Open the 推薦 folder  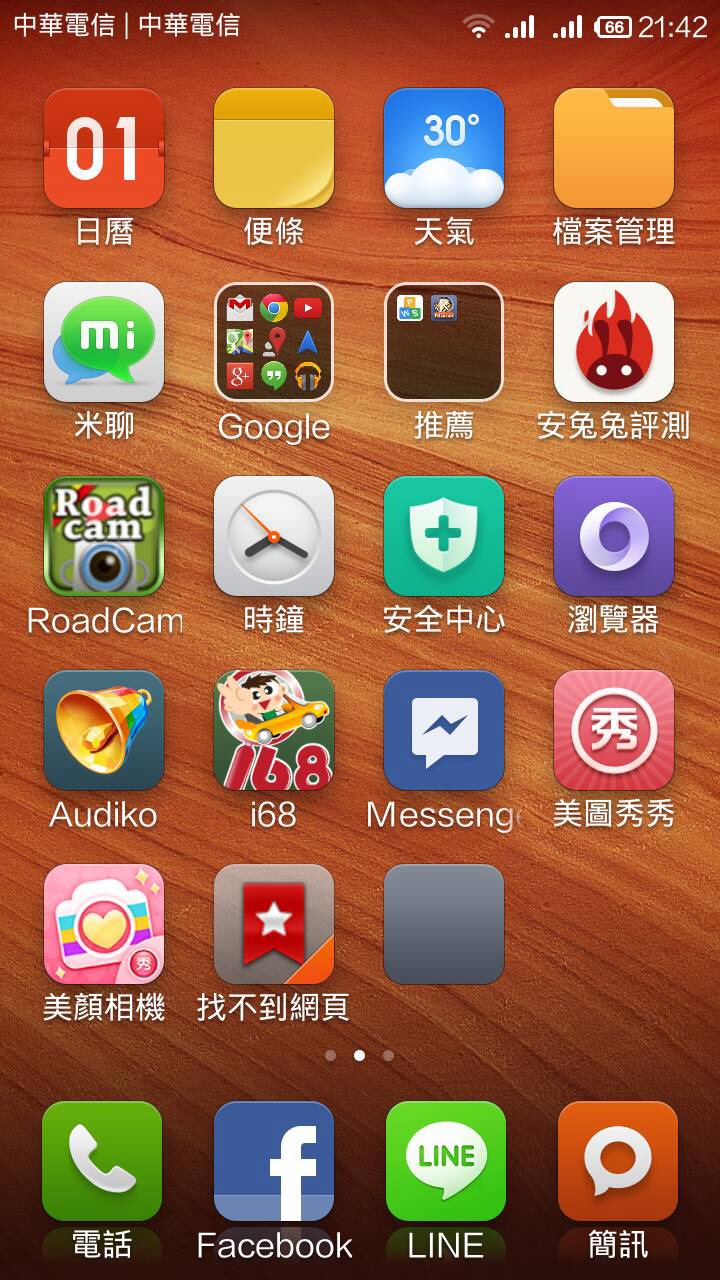point(444,342)
